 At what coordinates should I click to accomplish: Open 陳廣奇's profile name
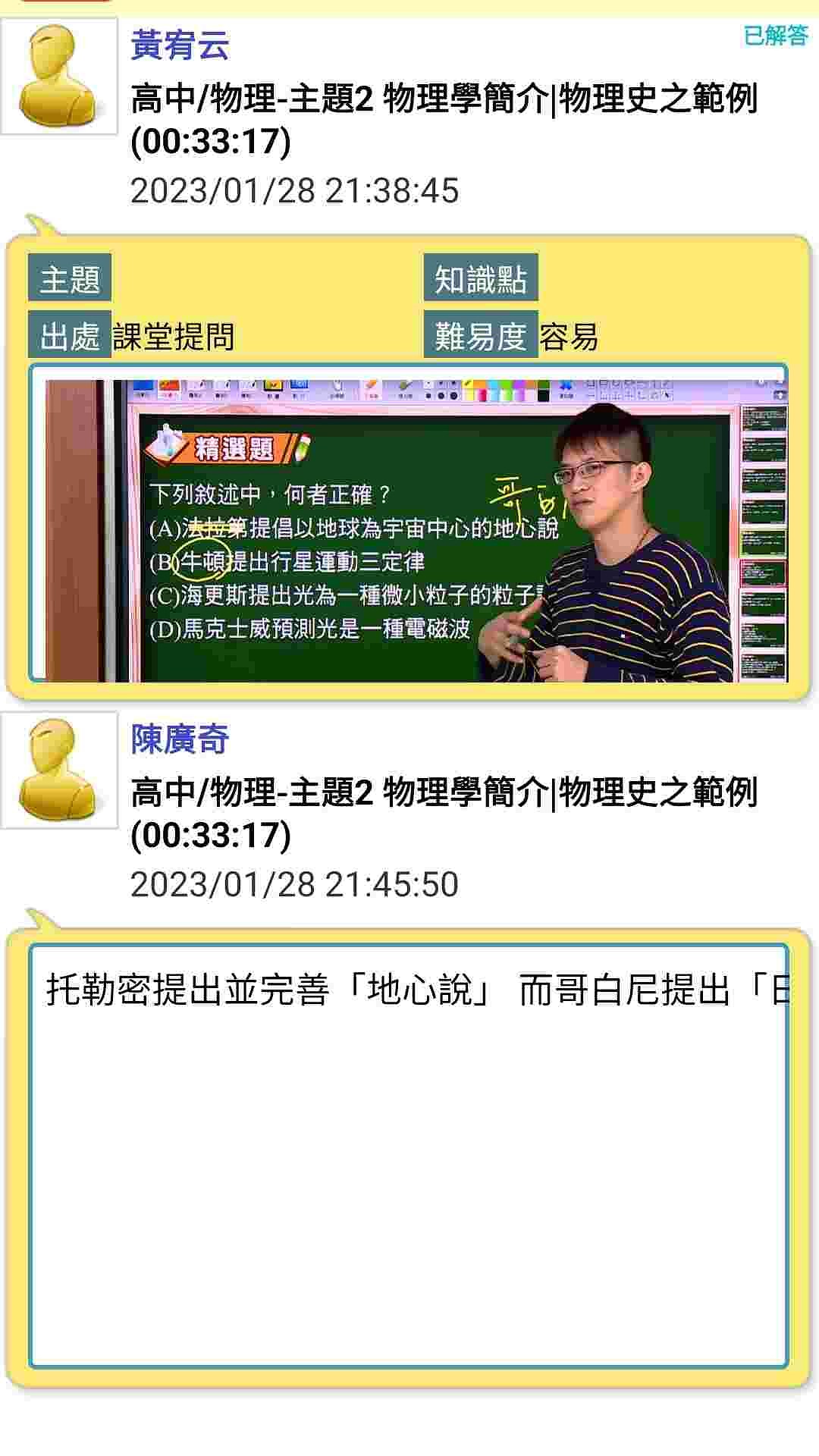180,739
